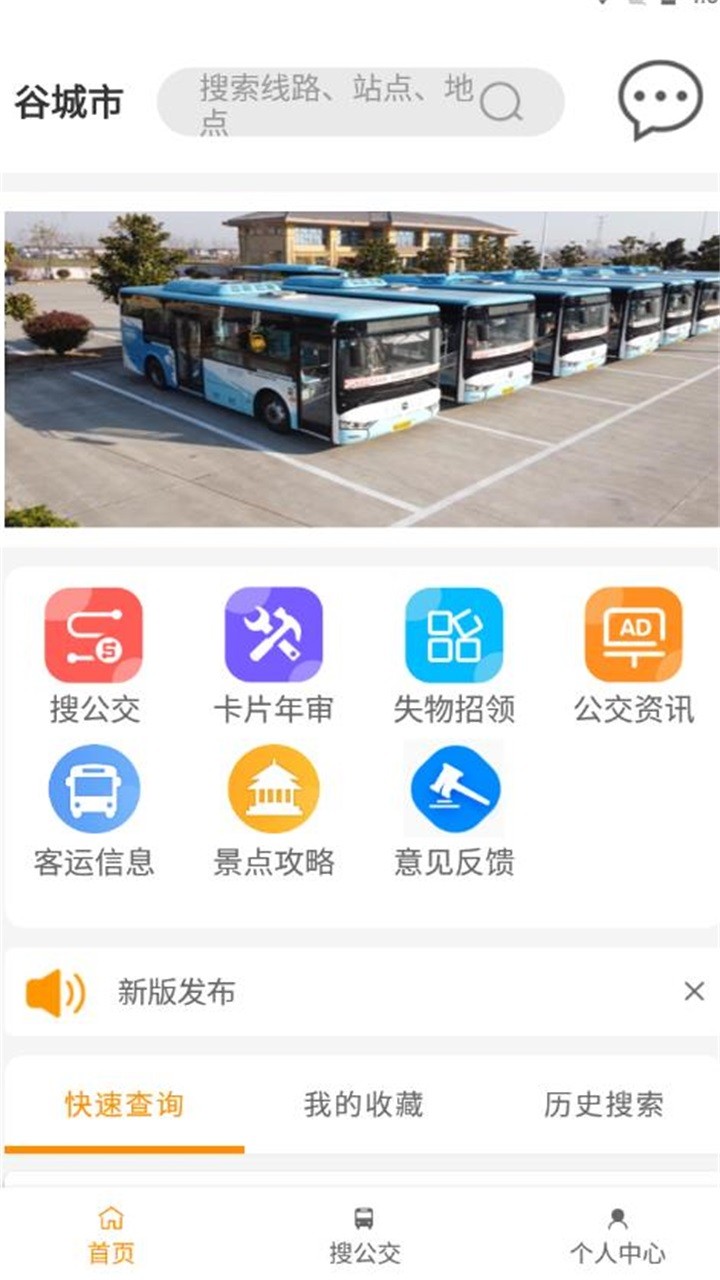Switch to 我的收藏 tab
Image resolution: width=720 pixels, height=1280 pixels.
tap(363, 1105)
